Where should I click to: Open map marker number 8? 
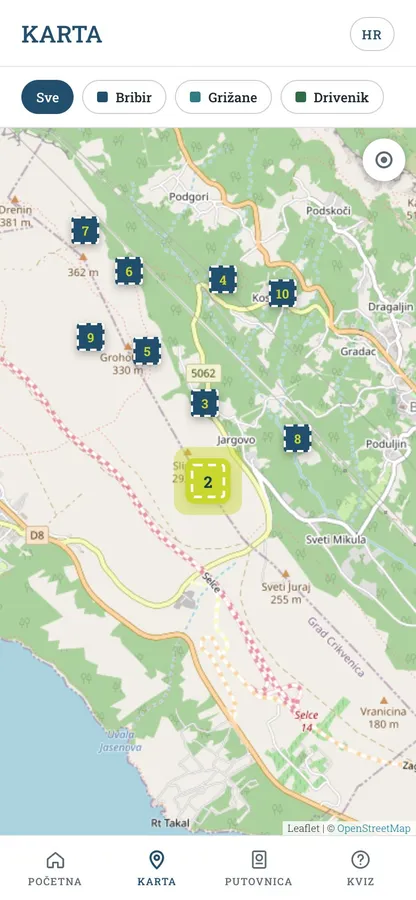tap(297, 439)
